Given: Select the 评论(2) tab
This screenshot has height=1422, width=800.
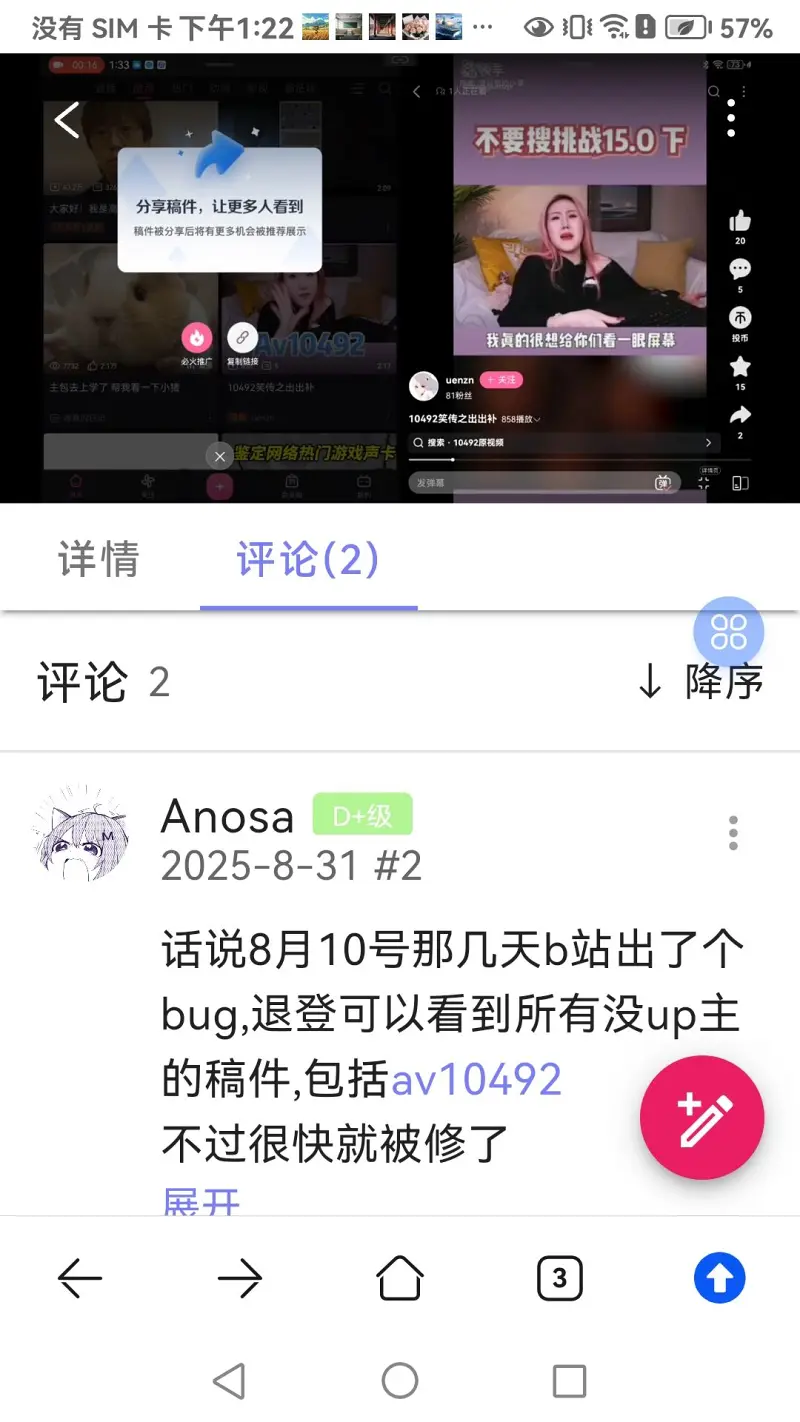Looking at the screenshot, I should click(x=308, y=559).
